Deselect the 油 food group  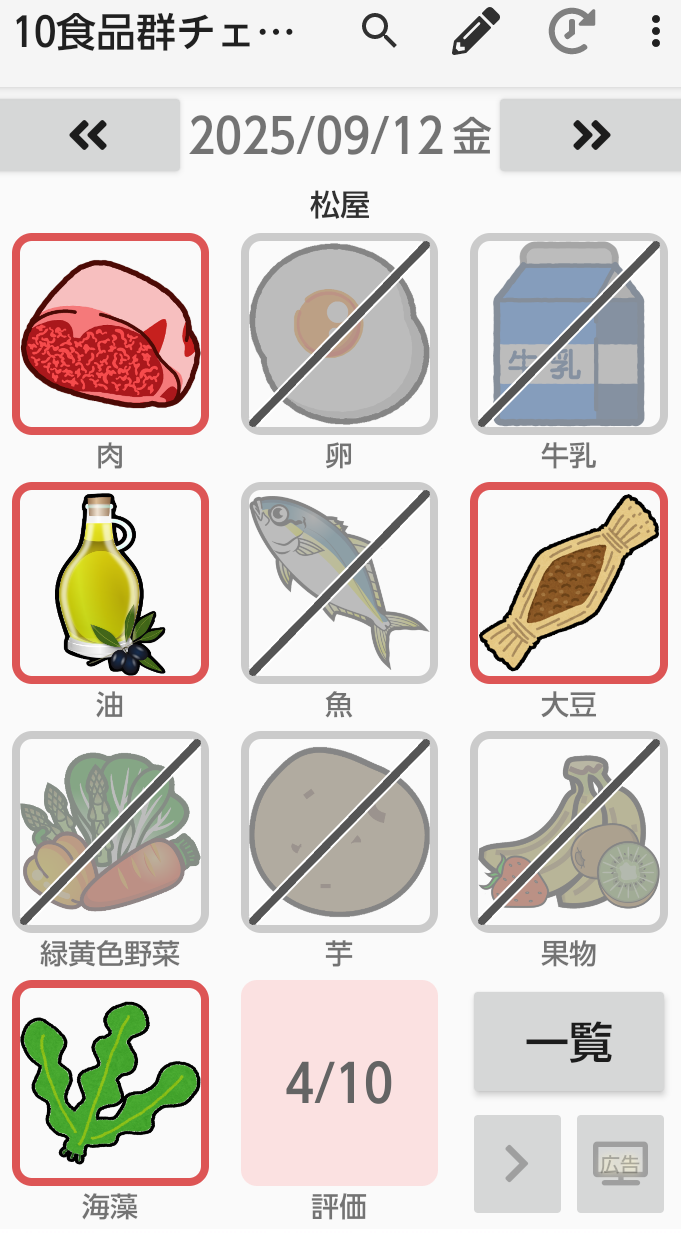pyautogui.click(x=110, y=582)
